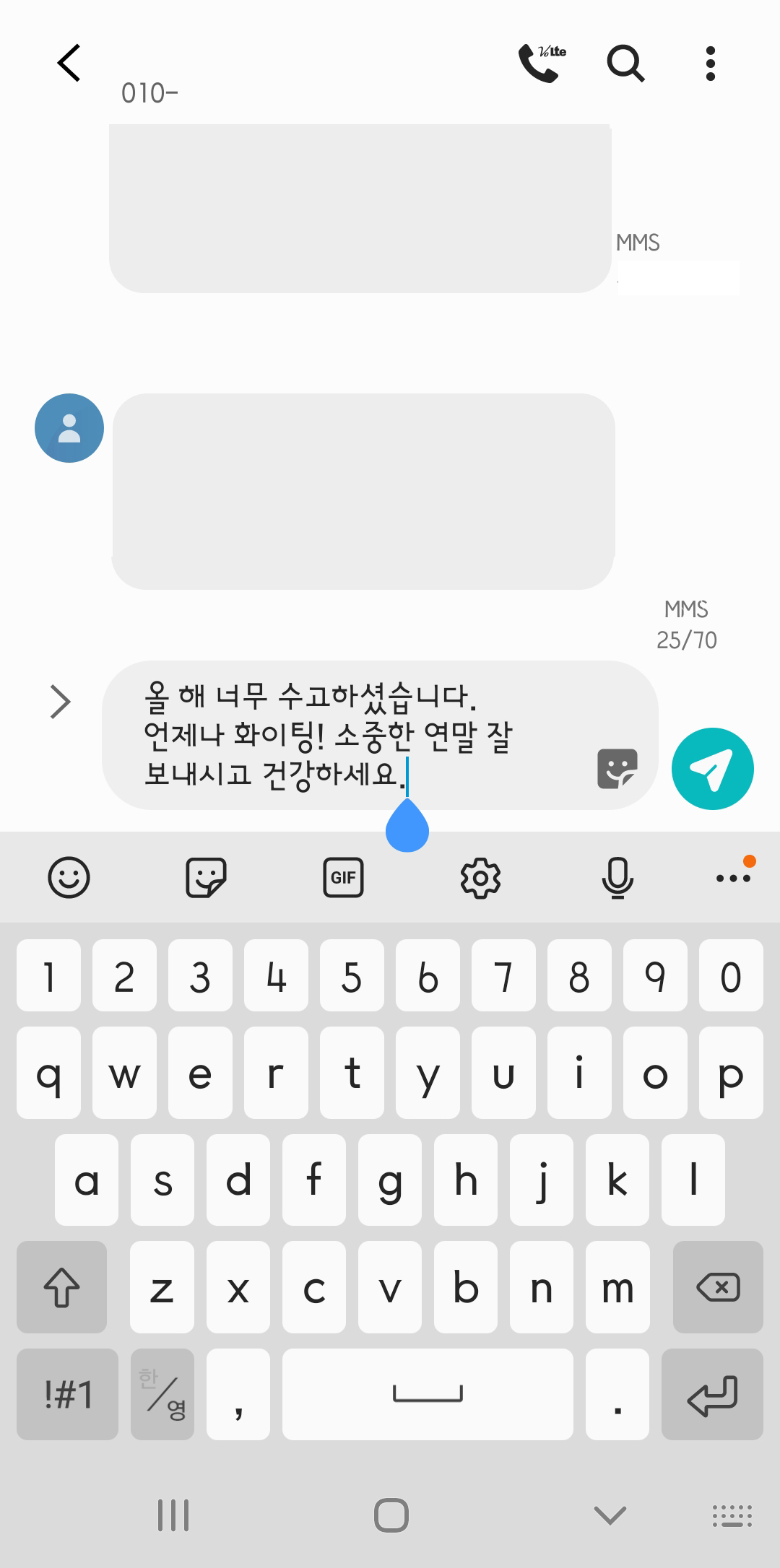Search within this conversation
The image size is (780, 1568).
click(x=625, y=64)
